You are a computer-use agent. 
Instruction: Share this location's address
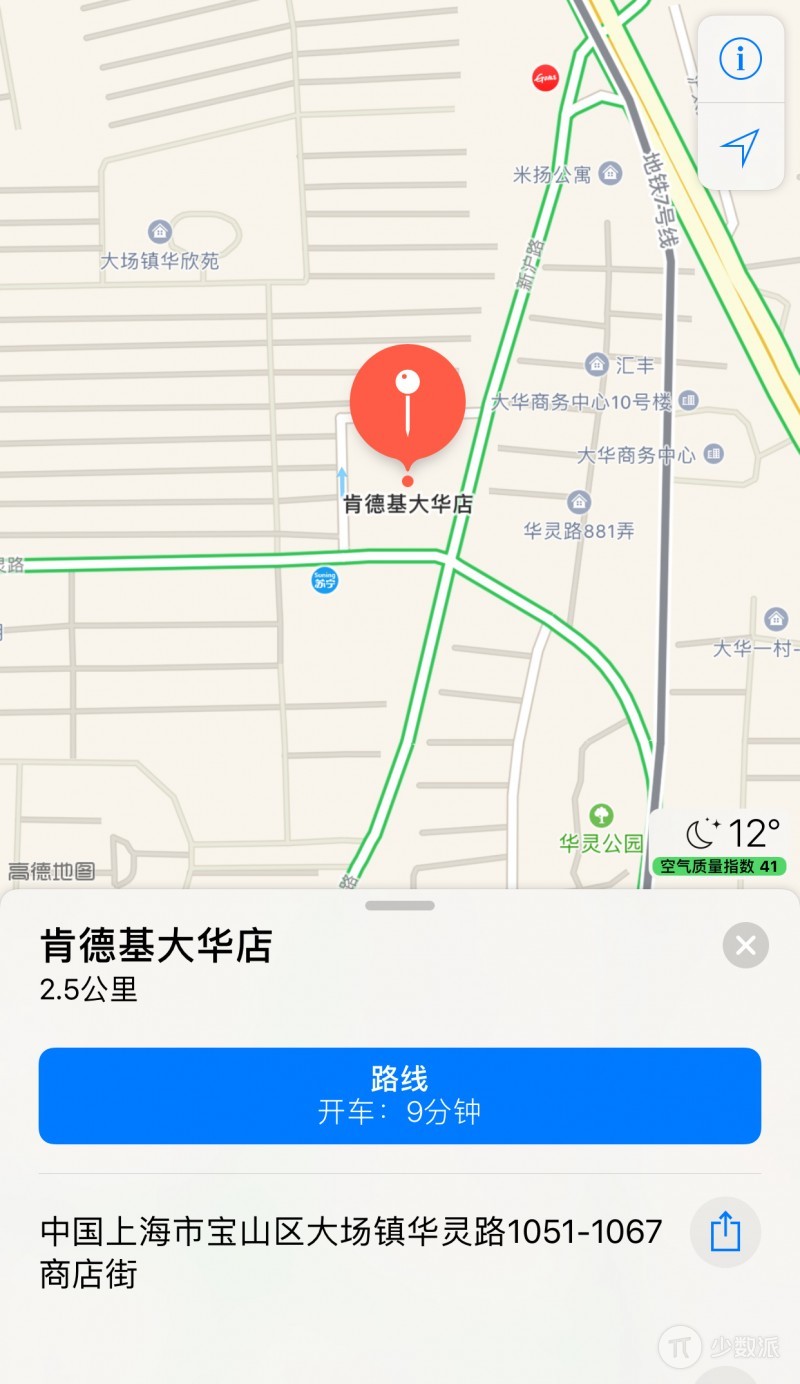[x=725, y=1232]
